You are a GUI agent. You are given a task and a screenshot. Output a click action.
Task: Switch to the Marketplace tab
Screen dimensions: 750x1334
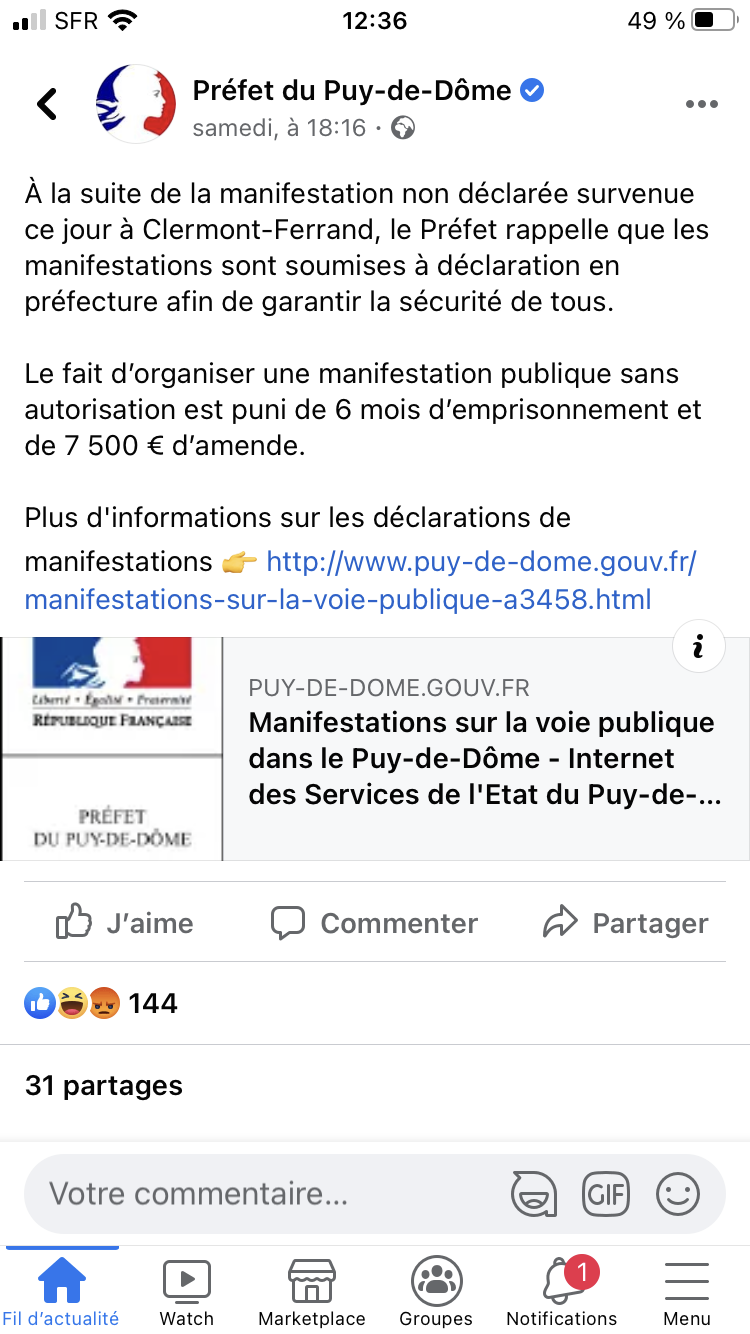(x=312, y=1291)
